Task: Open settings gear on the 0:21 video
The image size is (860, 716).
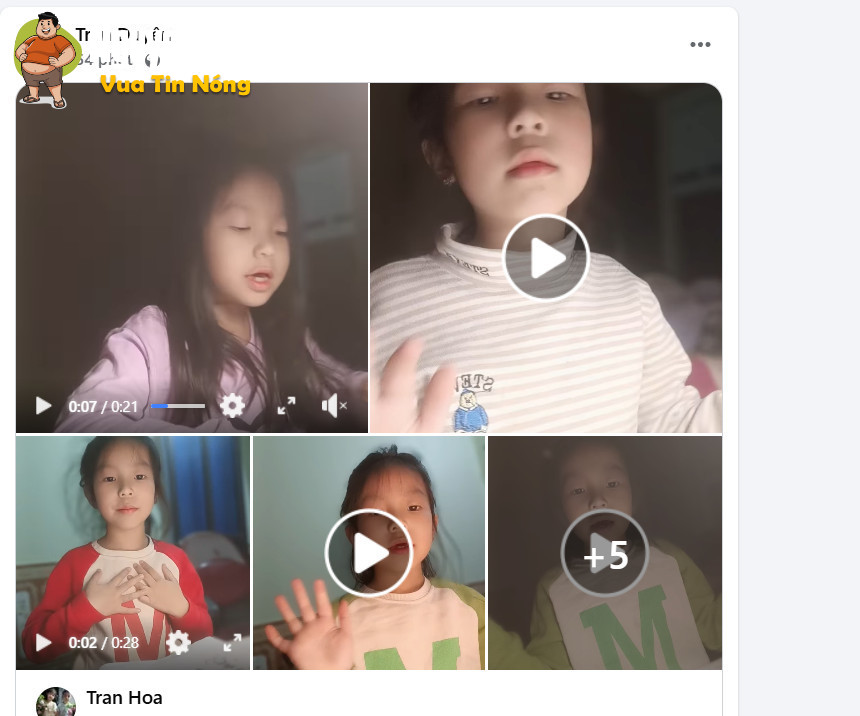Action: pos(232,405)
